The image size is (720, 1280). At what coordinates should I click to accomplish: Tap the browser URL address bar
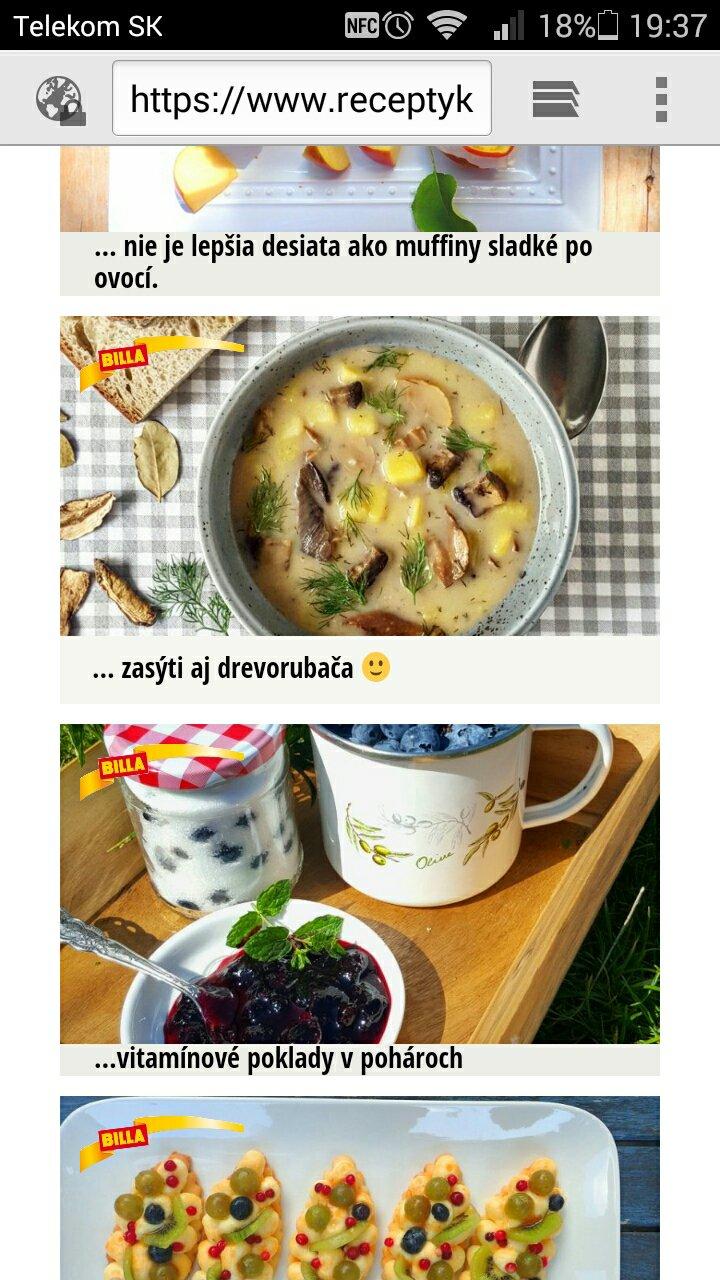click(301, 99)
